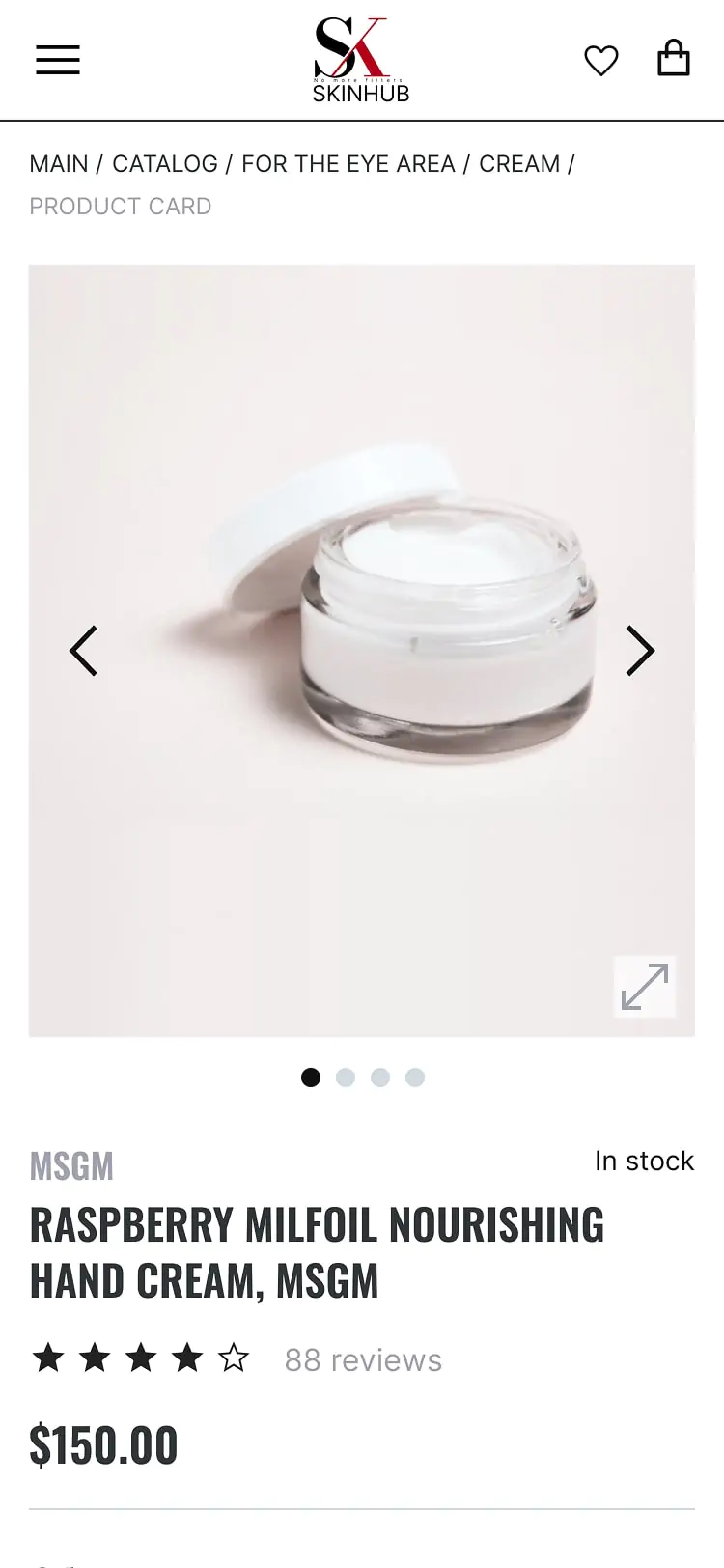724x1568 pixels.
Task: Open FOR THE EYE AREA breadcrumb
Action: pos(348,164)
